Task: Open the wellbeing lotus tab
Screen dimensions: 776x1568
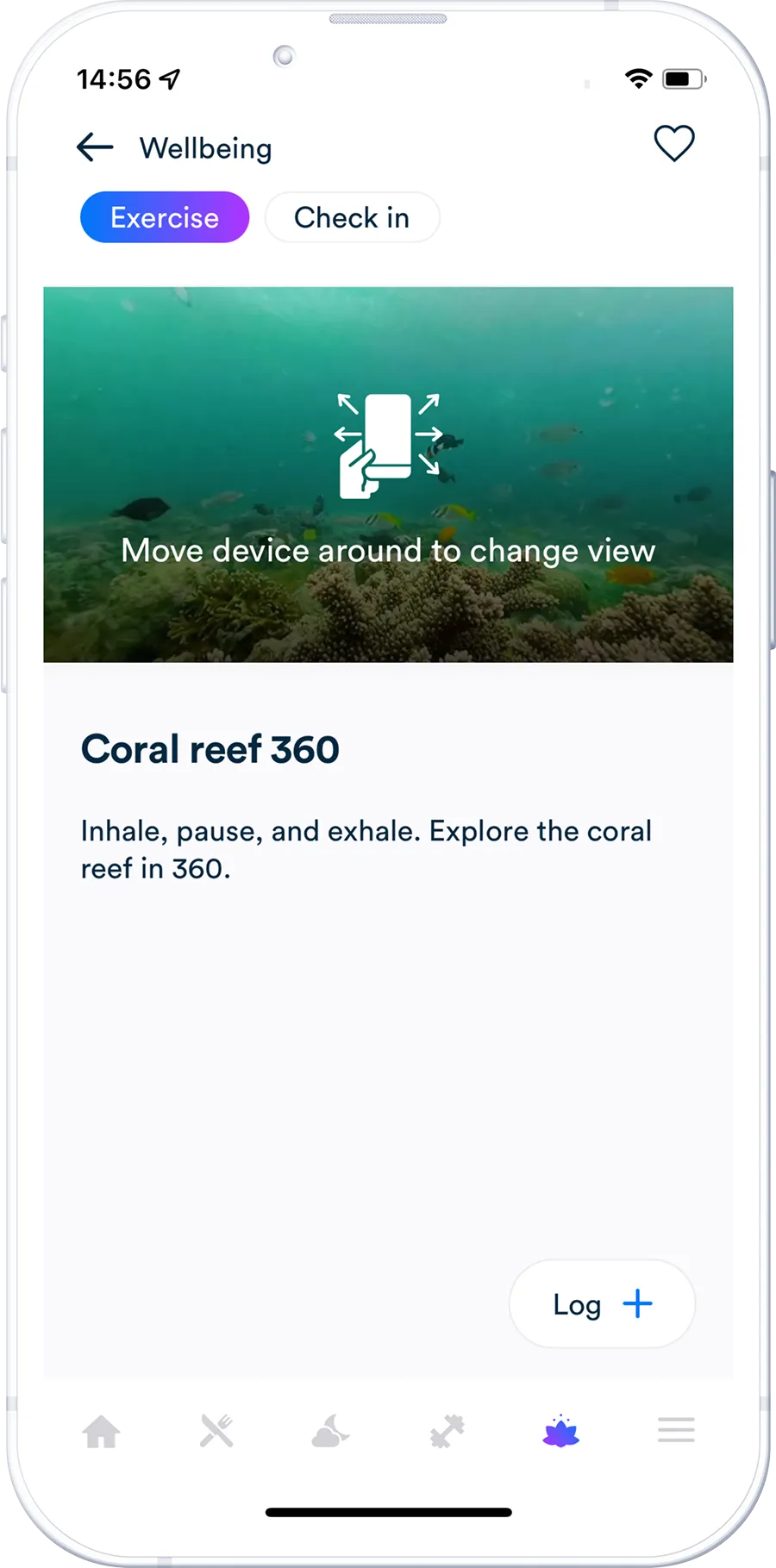Action: [561, 1432]
